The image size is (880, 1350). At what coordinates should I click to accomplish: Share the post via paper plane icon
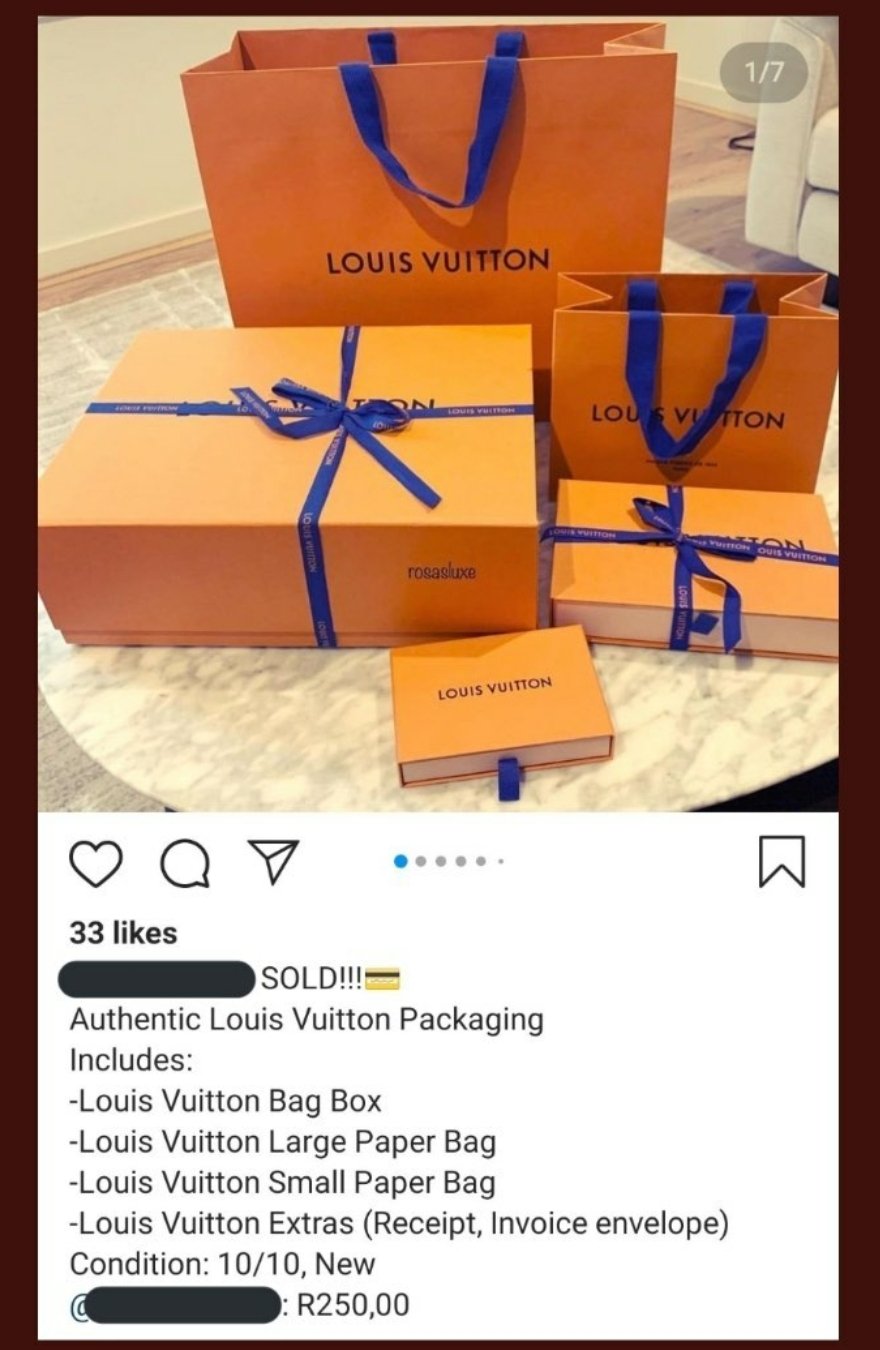[273, 861]
